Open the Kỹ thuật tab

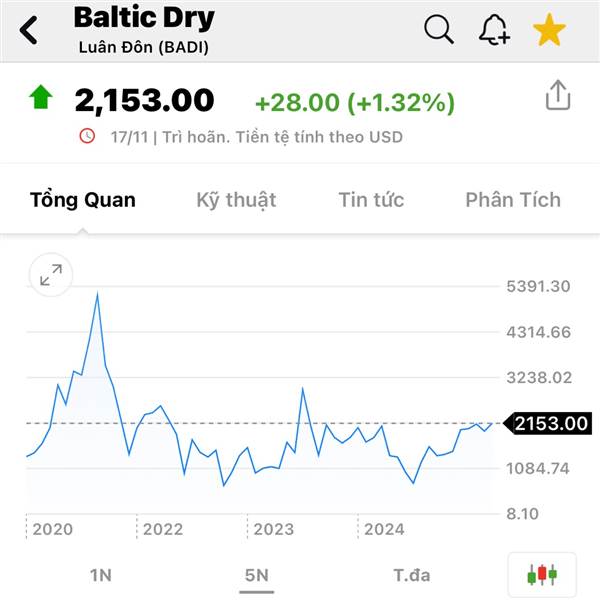(236, 200)
